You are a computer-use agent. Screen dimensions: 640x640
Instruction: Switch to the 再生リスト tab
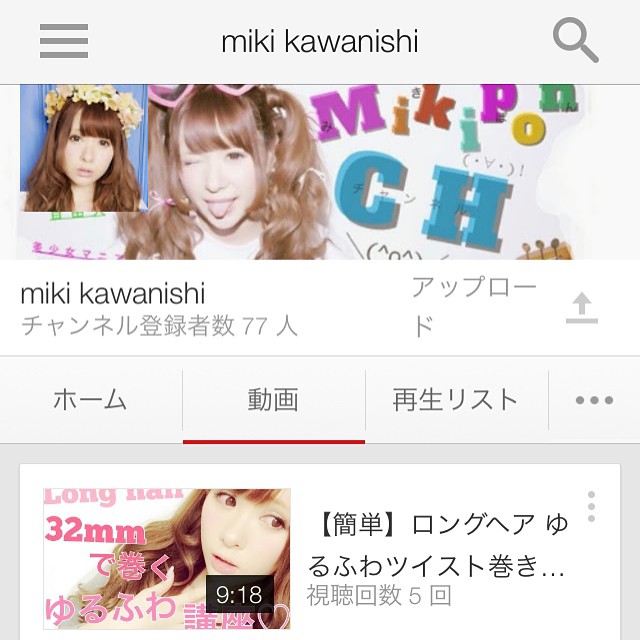point(456,400)
